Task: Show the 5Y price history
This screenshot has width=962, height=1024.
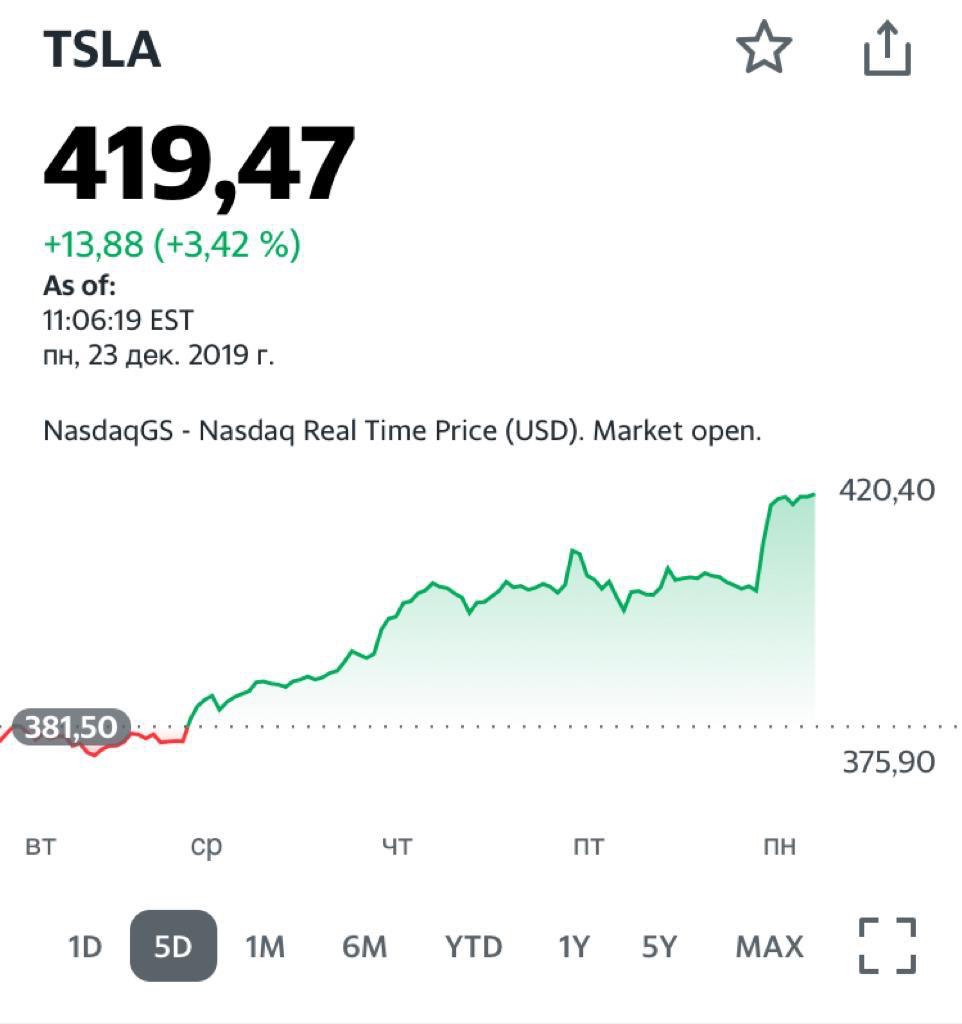Action: tap(659, 946)
